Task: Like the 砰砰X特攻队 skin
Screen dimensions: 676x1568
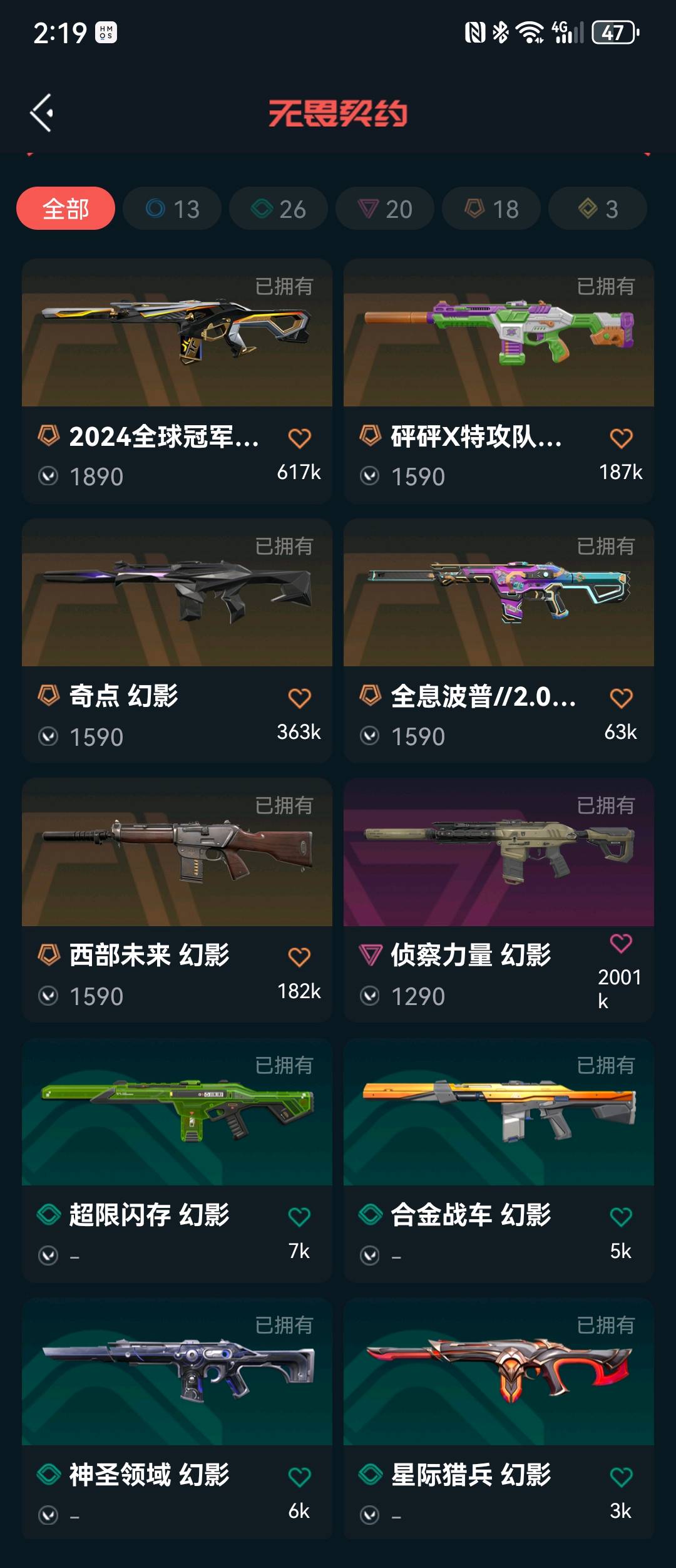Action: pyautogui.click(x=621, y=438)
